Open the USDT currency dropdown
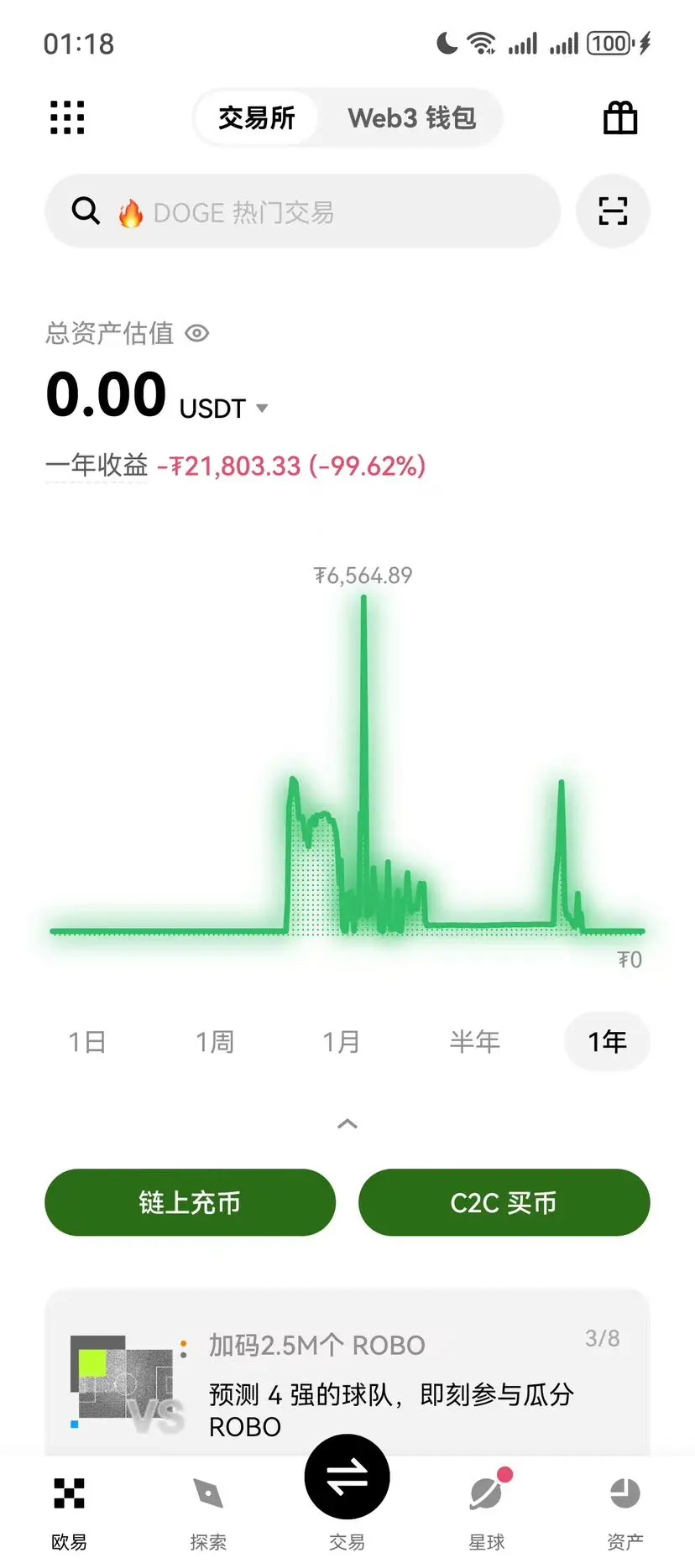Image resolution: width=695 pixels, height=1568 pixels. [224, 409]
